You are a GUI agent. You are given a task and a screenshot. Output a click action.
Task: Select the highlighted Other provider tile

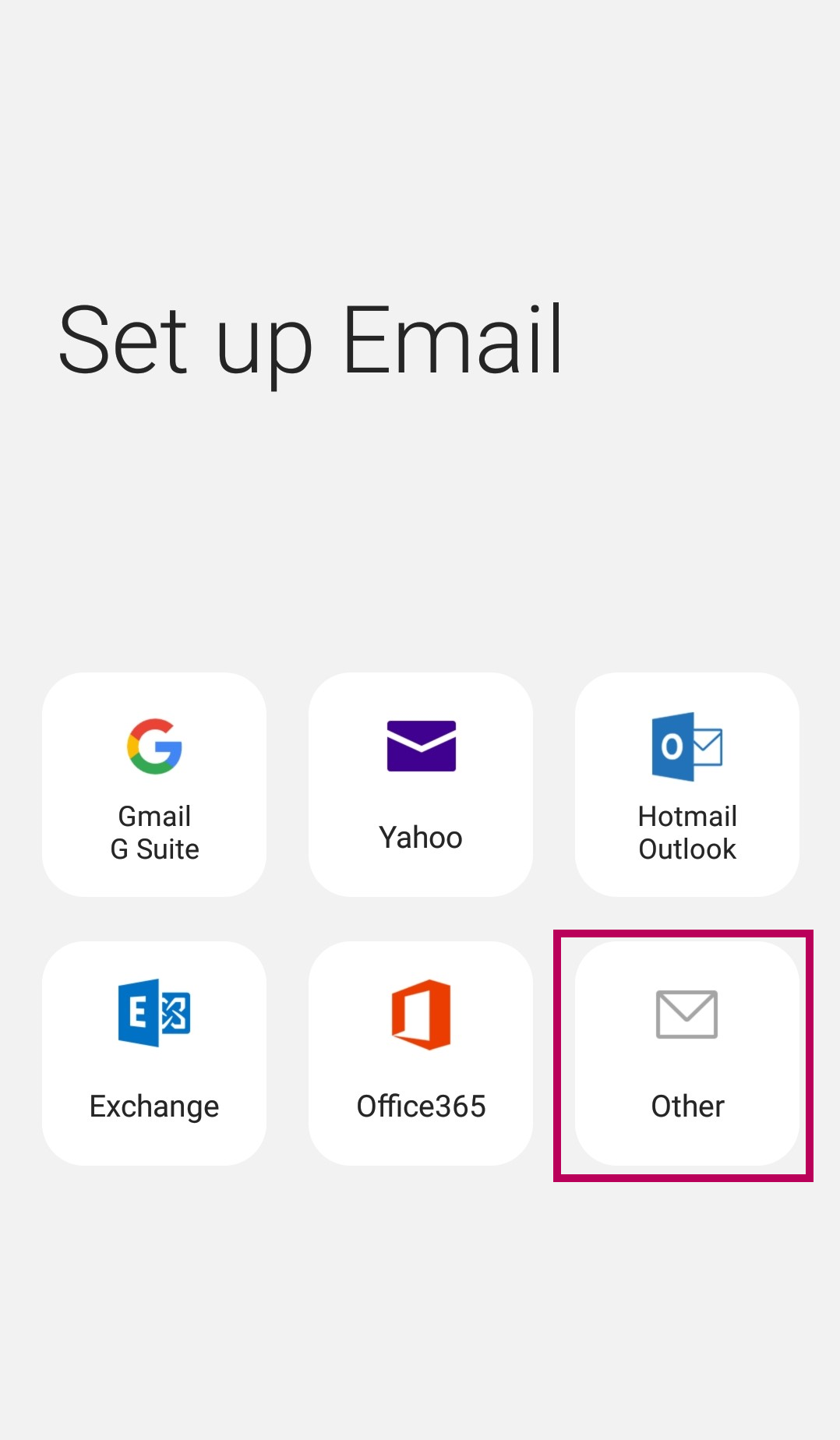click(x=686, y=1052)
